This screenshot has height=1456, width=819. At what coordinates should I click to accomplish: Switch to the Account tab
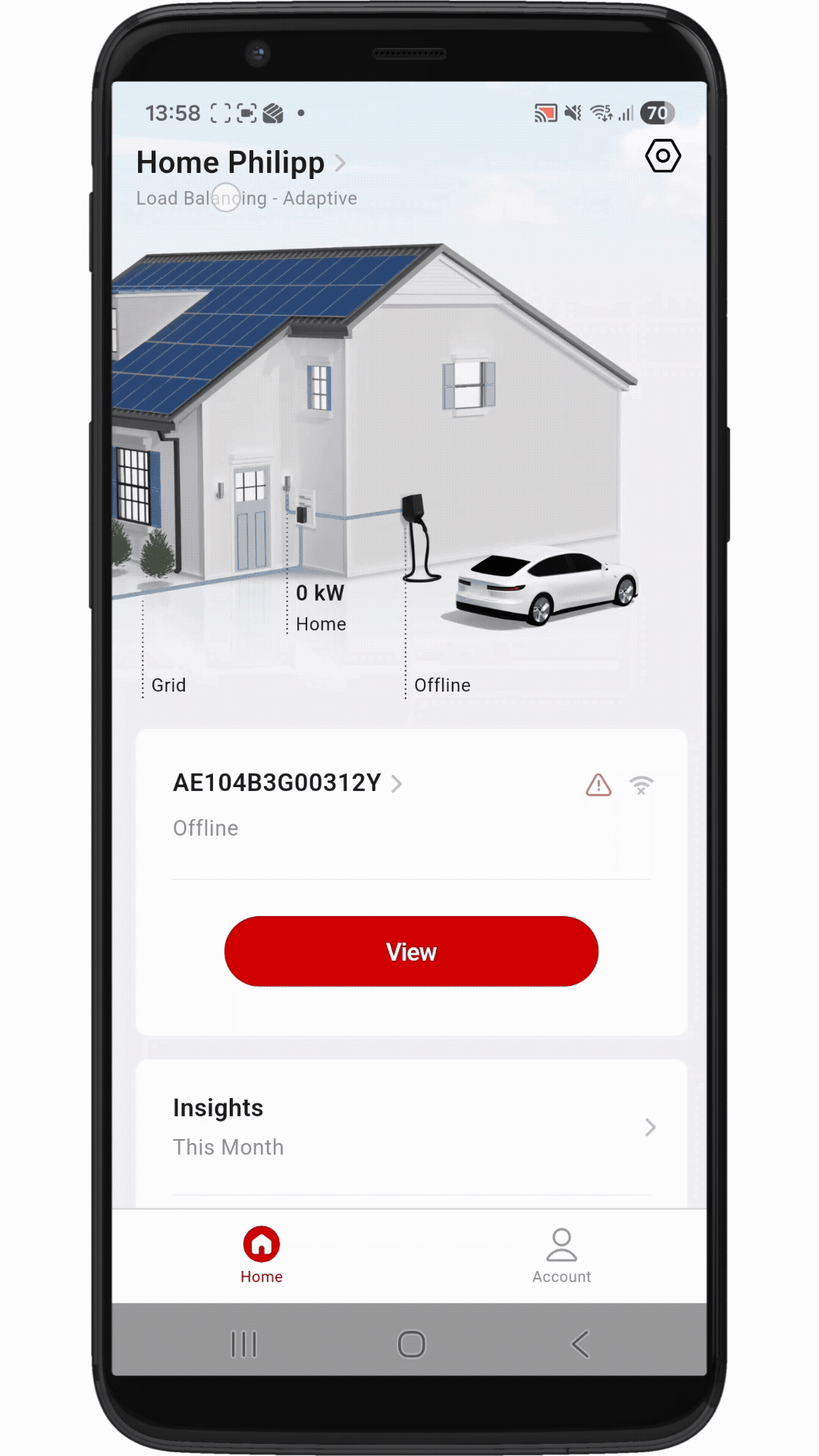tap(561, 1256)
